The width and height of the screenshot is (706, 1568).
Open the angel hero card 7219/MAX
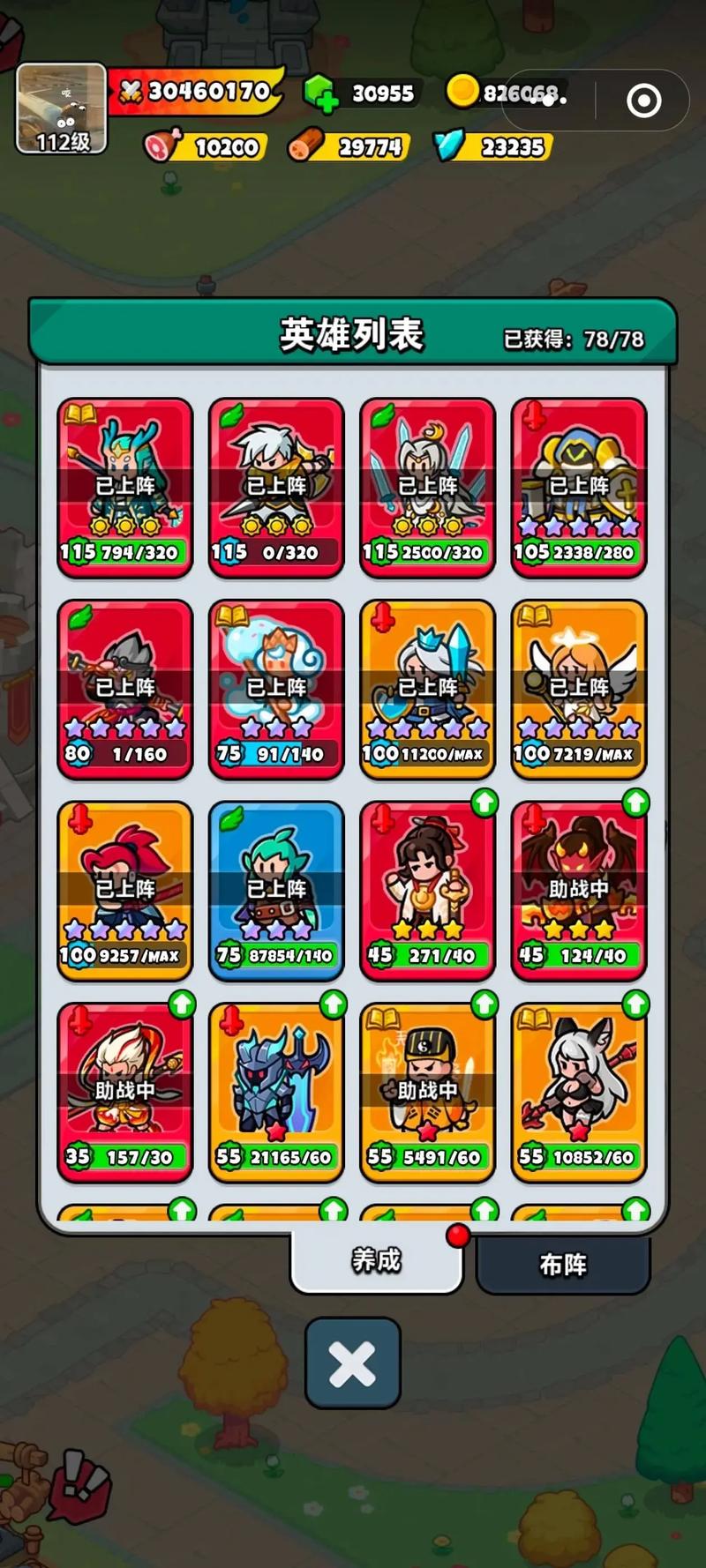coord(579,688)
